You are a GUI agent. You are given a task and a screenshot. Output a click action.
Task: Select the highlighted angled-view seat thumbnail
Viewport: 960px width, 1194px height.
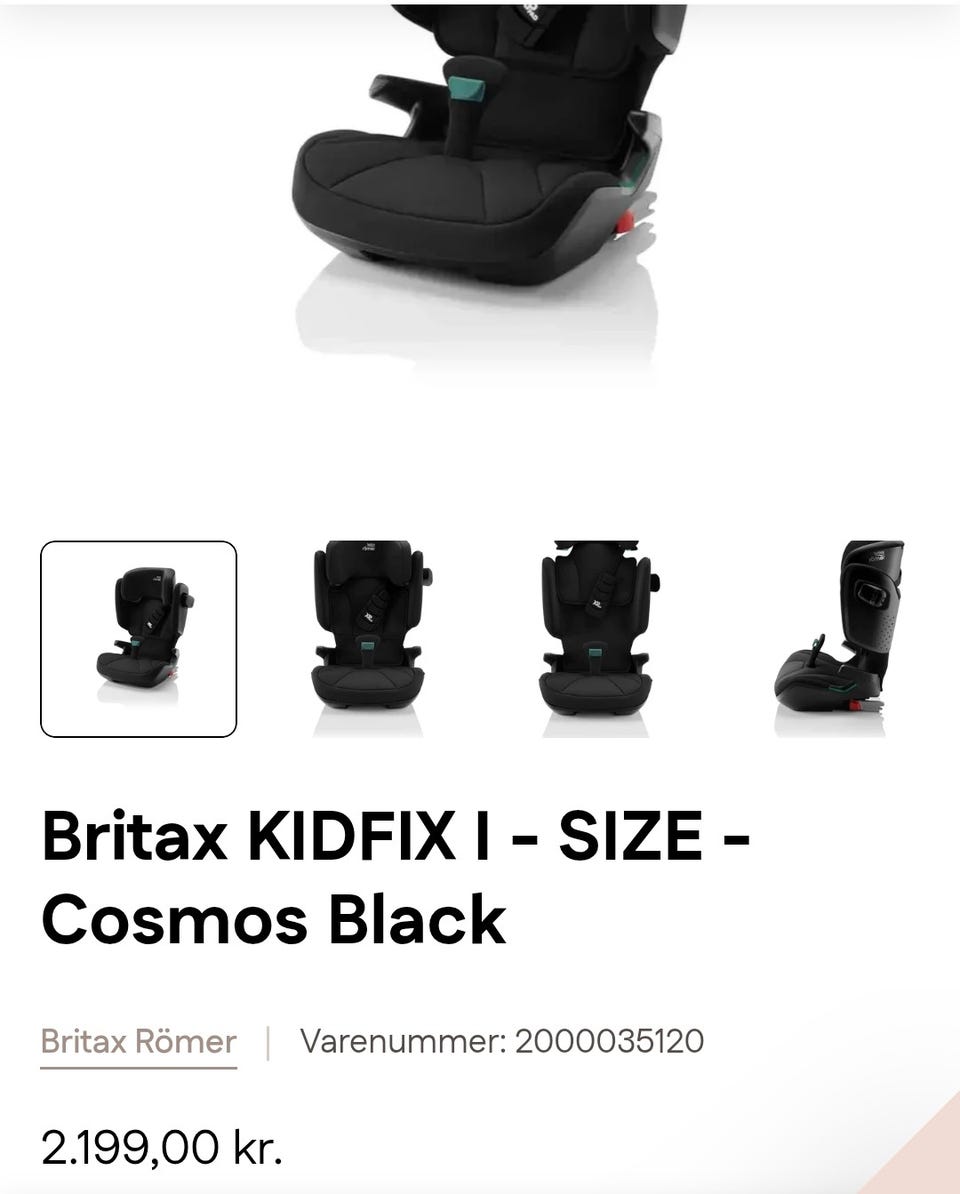coord(138,638)
